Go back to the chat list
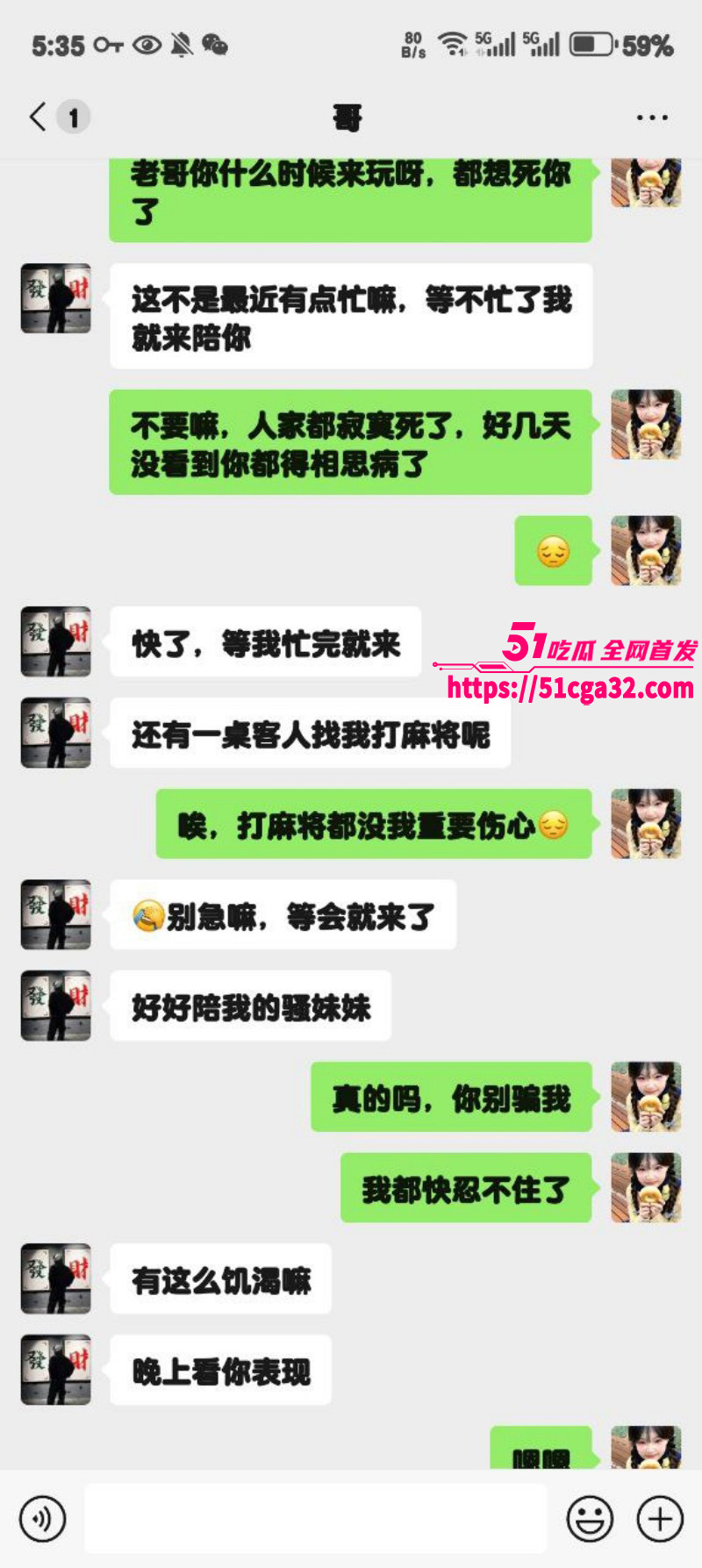The width and height of the screenshot is (702, 1568). [x=39, y=117]
